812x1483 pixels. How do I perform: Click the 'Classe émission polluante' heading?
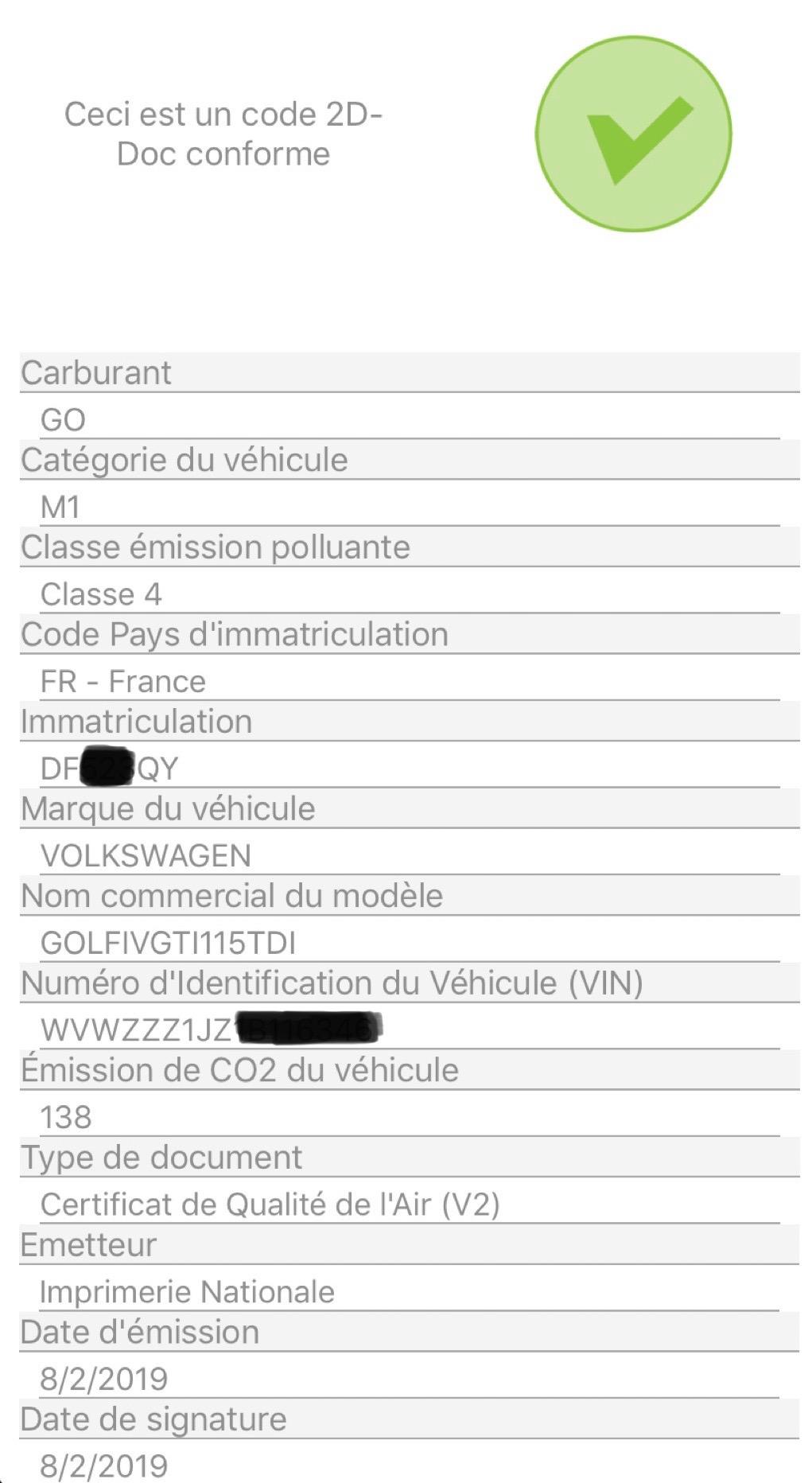tap(215, 547)
